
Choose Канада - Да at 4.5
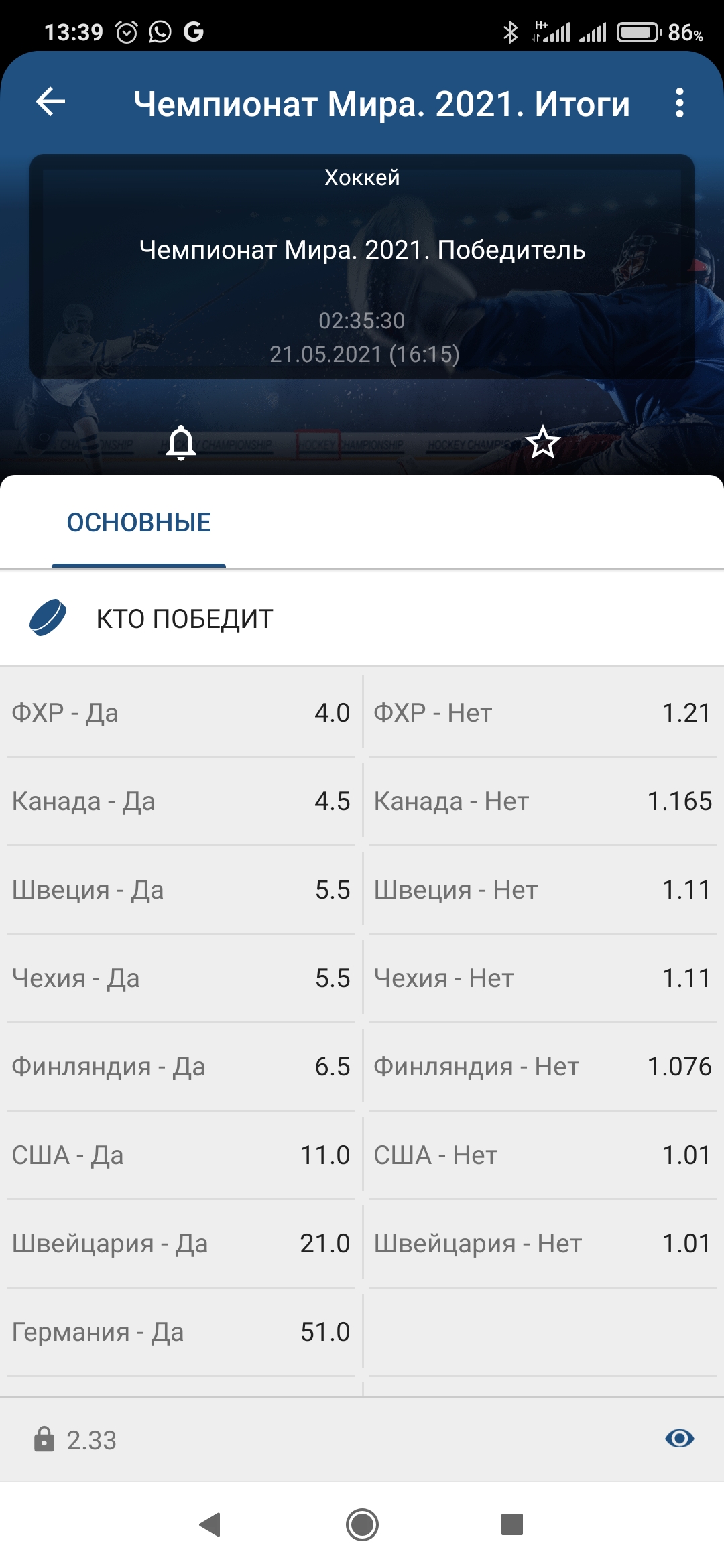[x=181, y=801]
